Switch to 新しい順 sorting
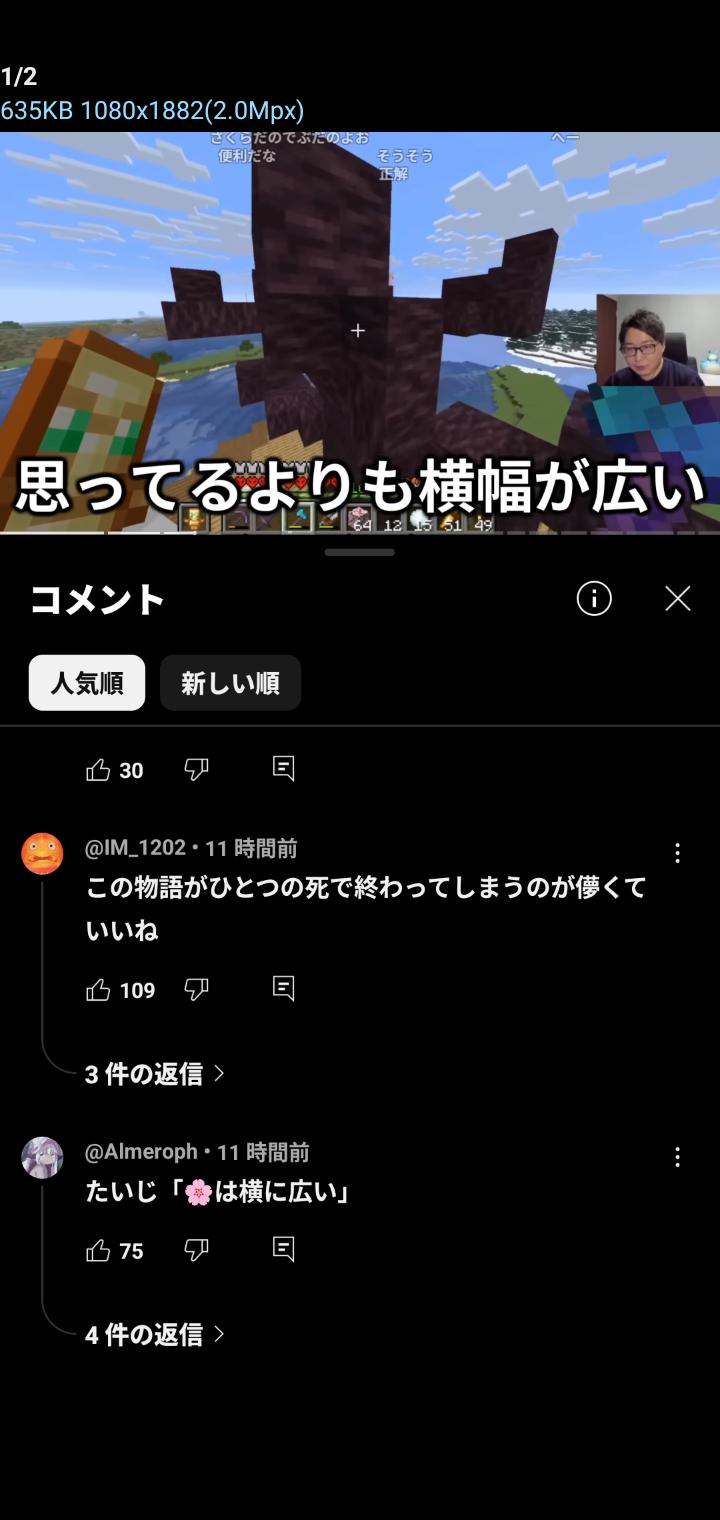The width and height of the screenshot is (720, 1520). (230, 683)
